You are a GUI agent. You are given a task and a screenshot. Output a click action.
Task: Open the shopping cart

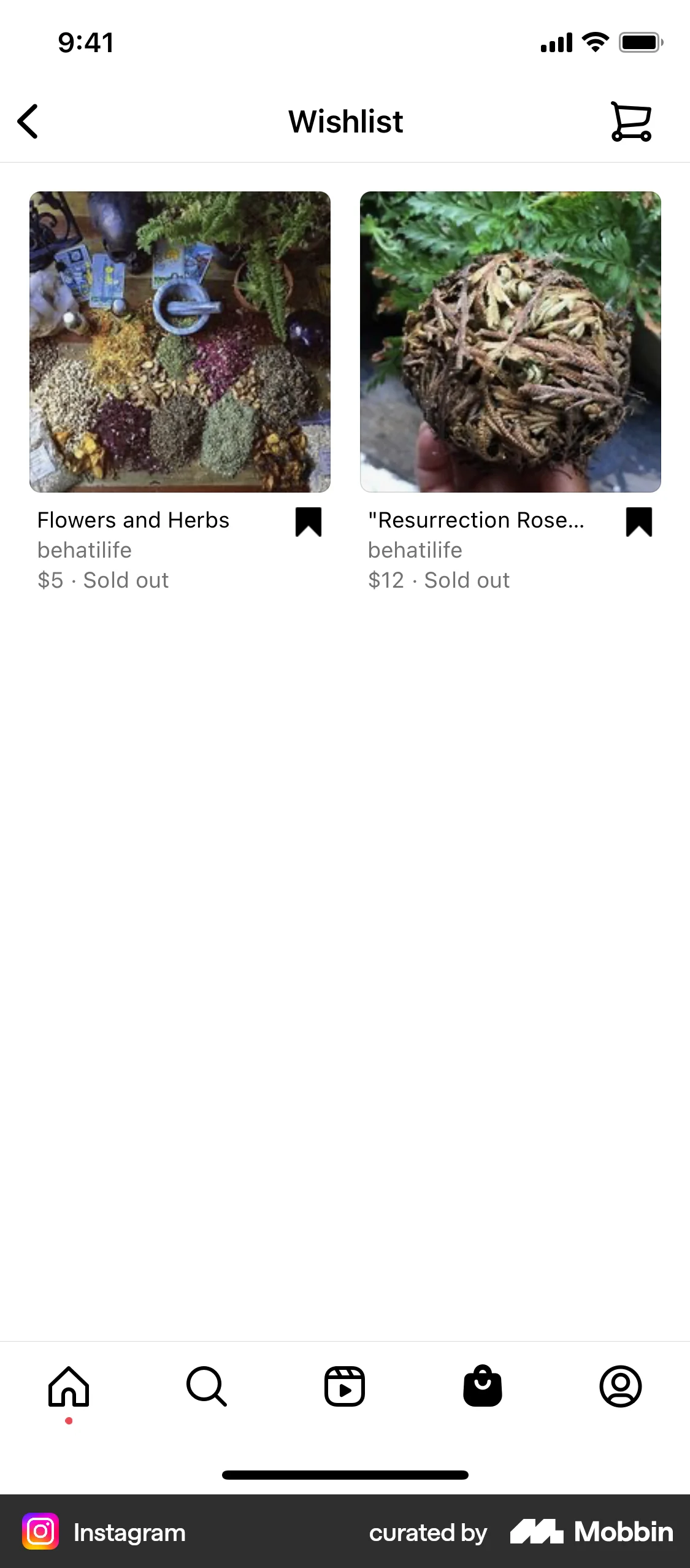pyautogui.click(x=631, y=121)
